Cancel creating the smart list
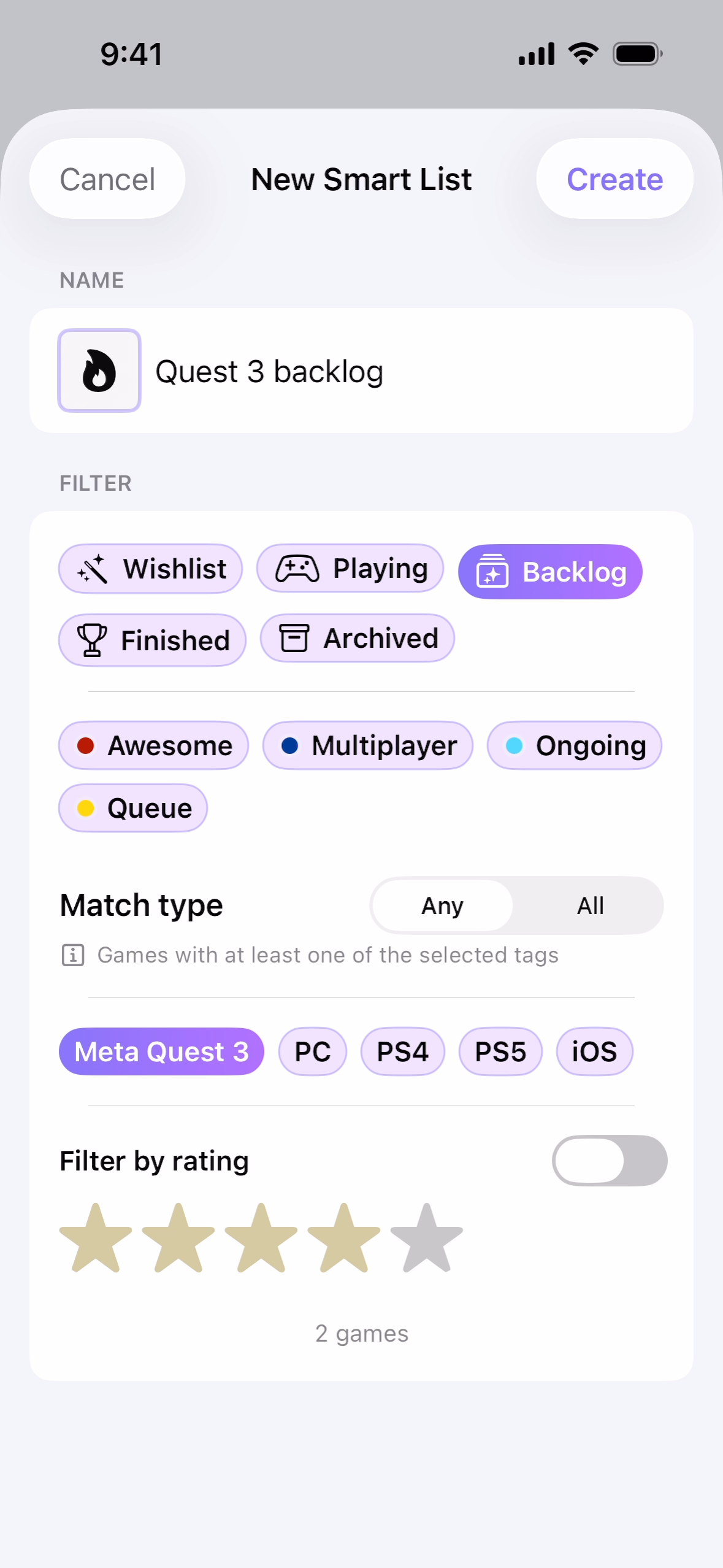This screenshot has width=723, height=1568. (x=107, y=179)
